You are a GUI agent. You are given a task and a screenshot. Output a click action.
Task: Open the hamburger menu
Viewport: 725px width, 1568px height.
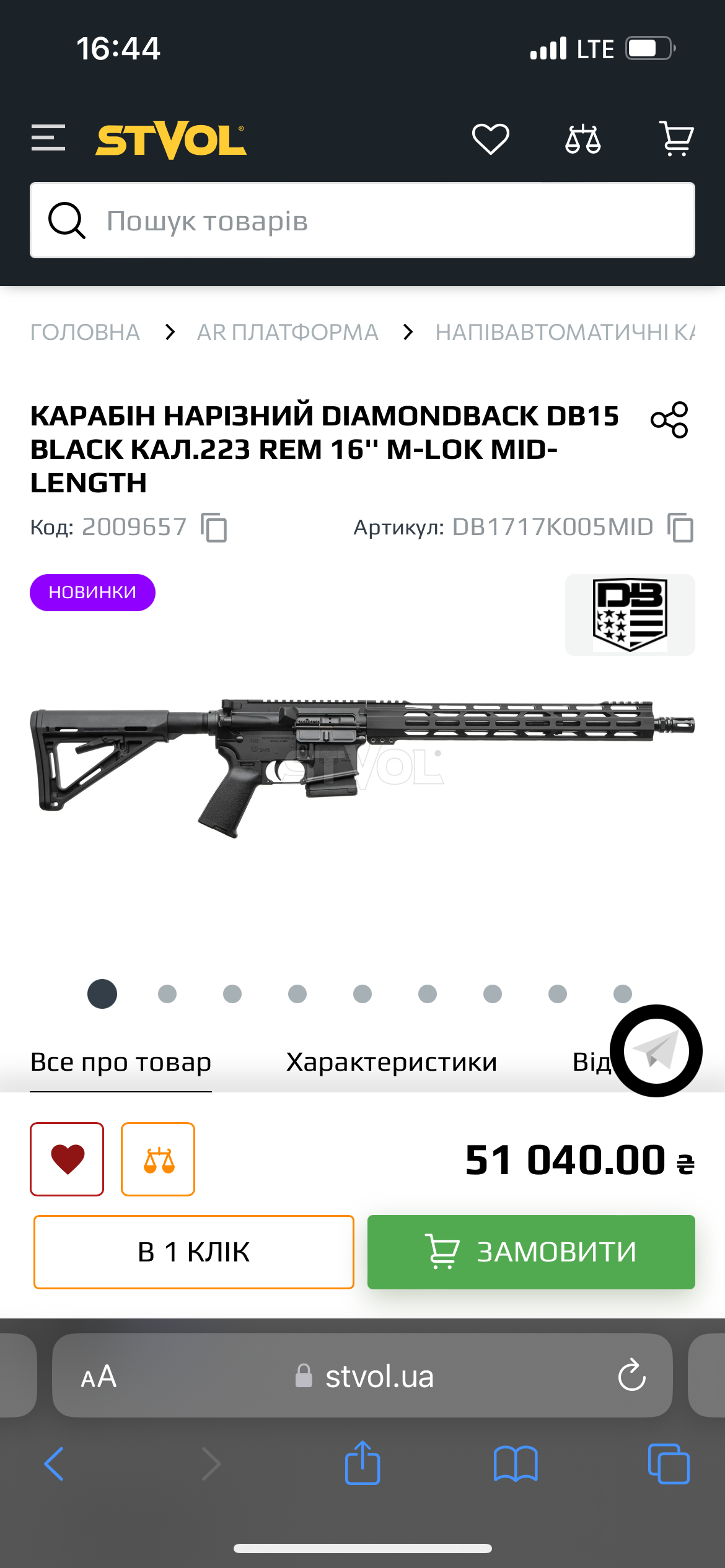click(x=48, y=137)
